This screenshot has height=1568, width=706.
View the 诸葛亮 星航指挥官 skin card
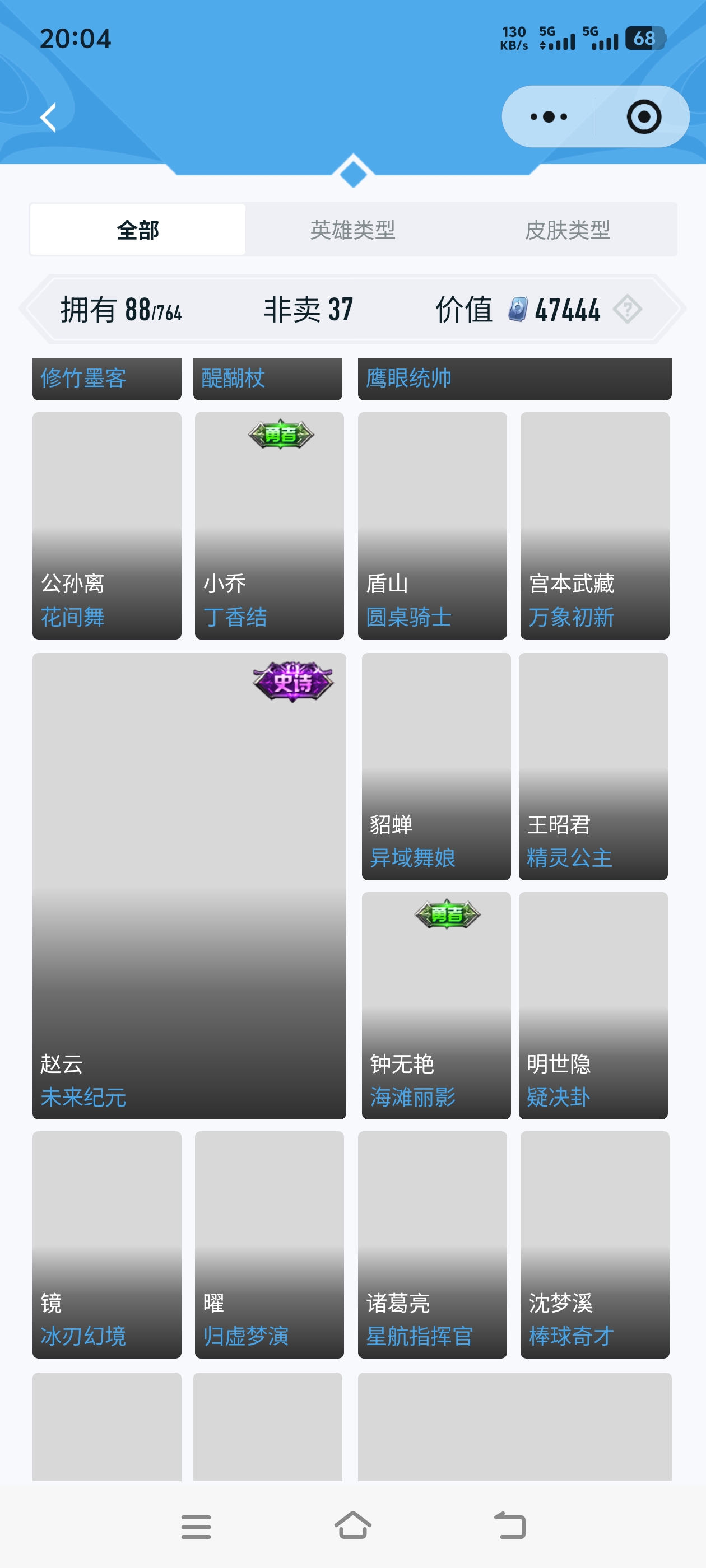[x=432, y=1244]
